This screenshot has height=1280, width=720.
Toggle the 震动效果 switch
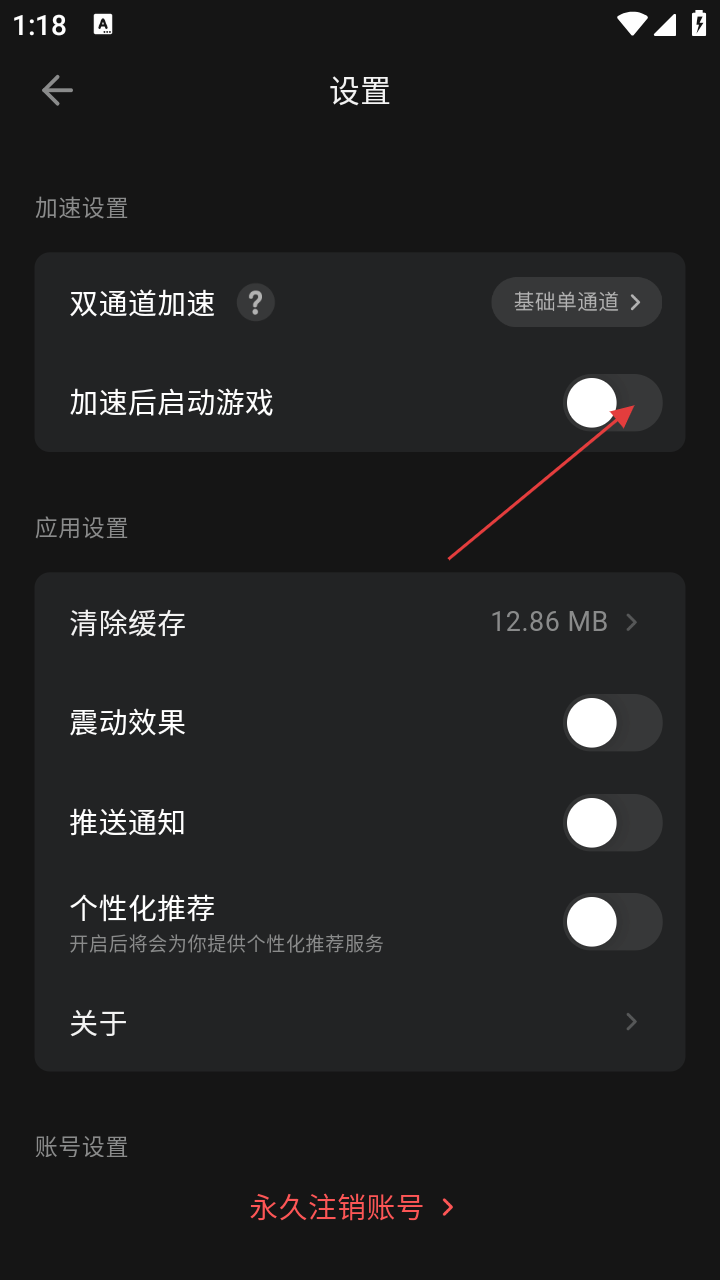612,723
